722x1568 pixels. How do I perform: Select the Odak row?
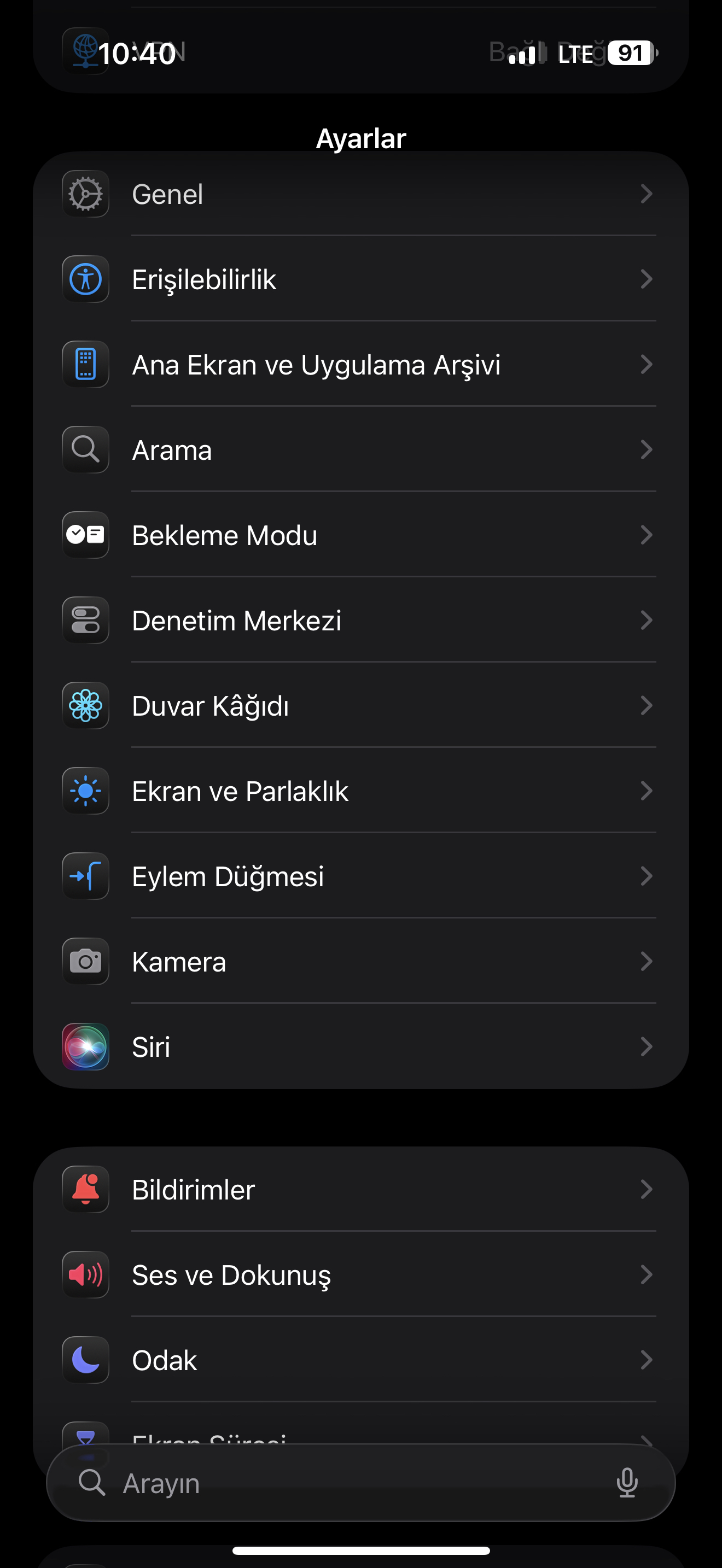(359, 1359)
